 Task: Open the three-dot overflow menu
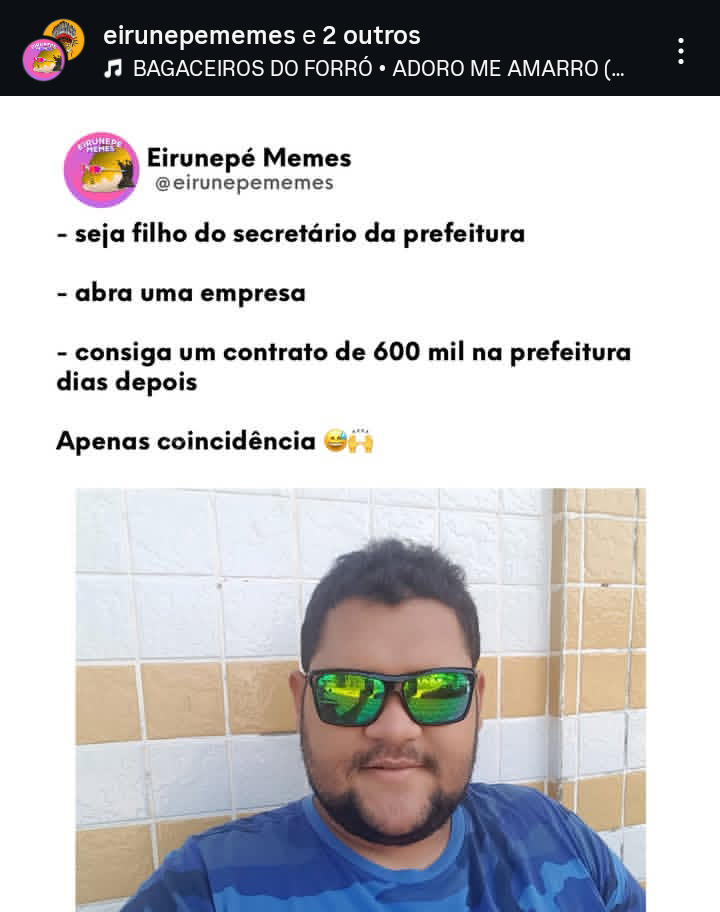680,51
